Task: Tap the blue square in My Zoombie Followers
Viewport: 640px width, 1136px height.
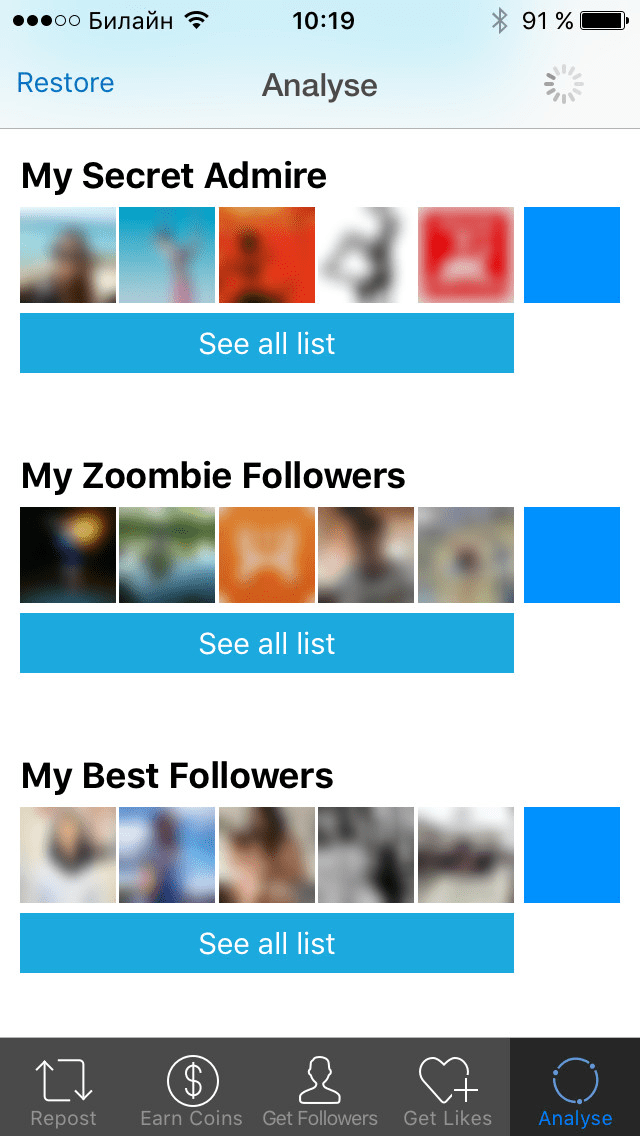Action: pyautogui.click(x=572, y=555)
